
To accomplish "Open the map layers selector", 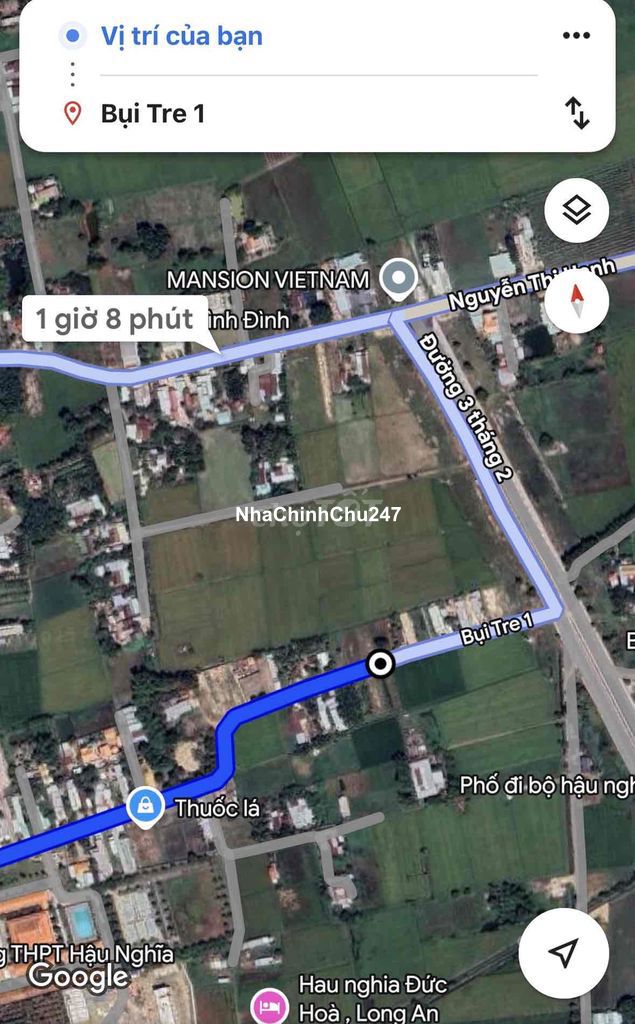I will [x=577, y=211].
